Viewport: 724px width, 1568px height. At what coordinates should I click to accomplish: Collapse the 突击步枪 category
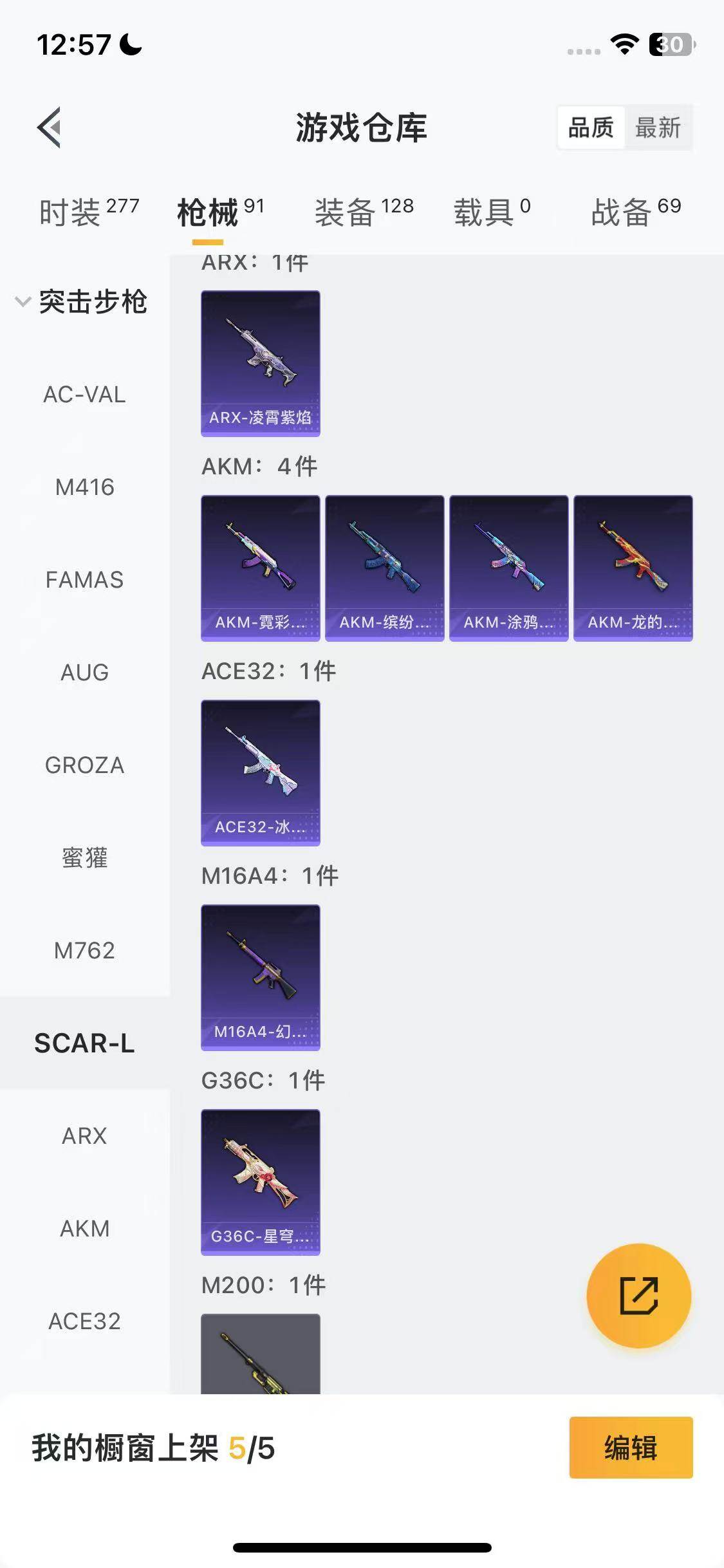click(x=82, y=302)
